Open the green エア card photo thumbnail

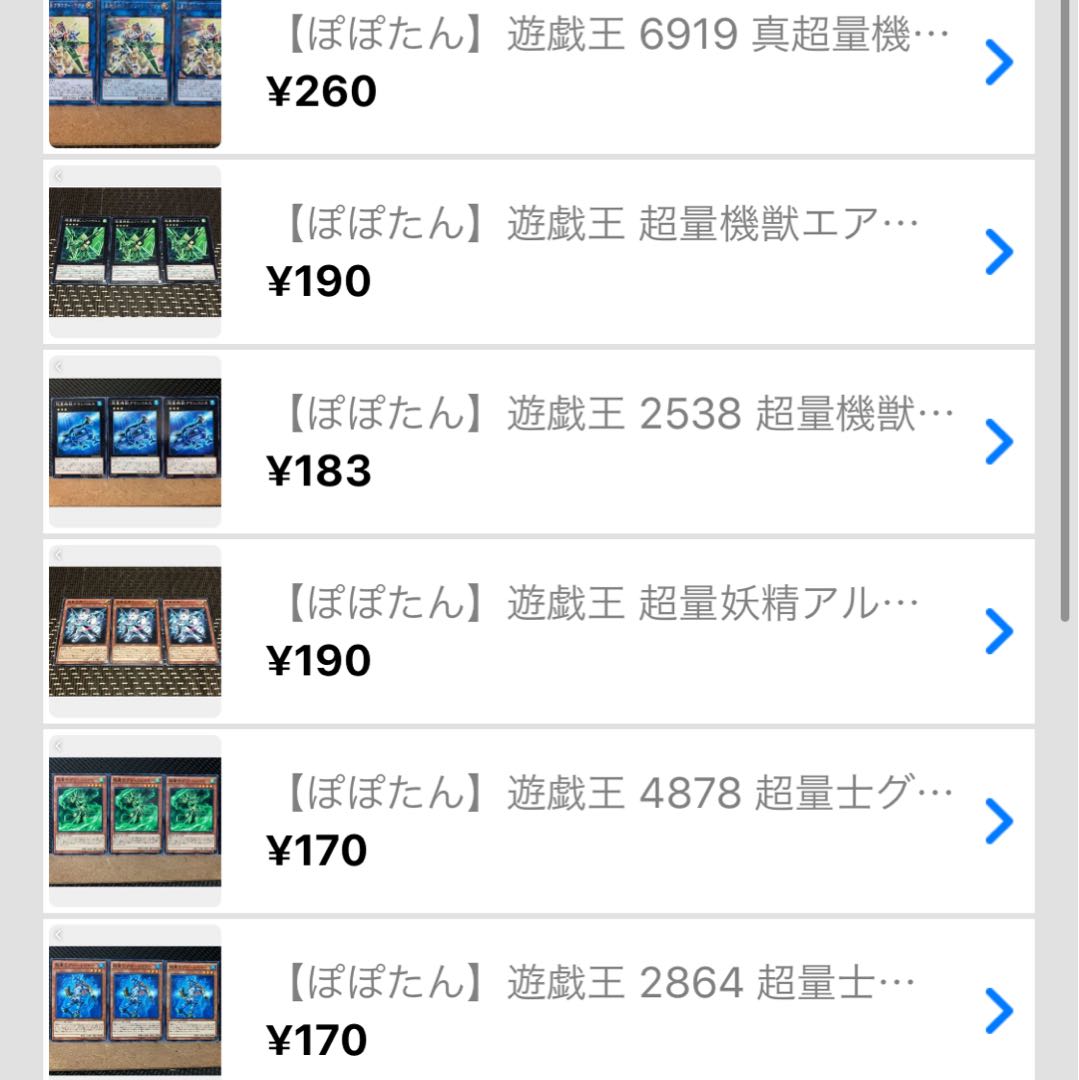(x=135, y=252)
